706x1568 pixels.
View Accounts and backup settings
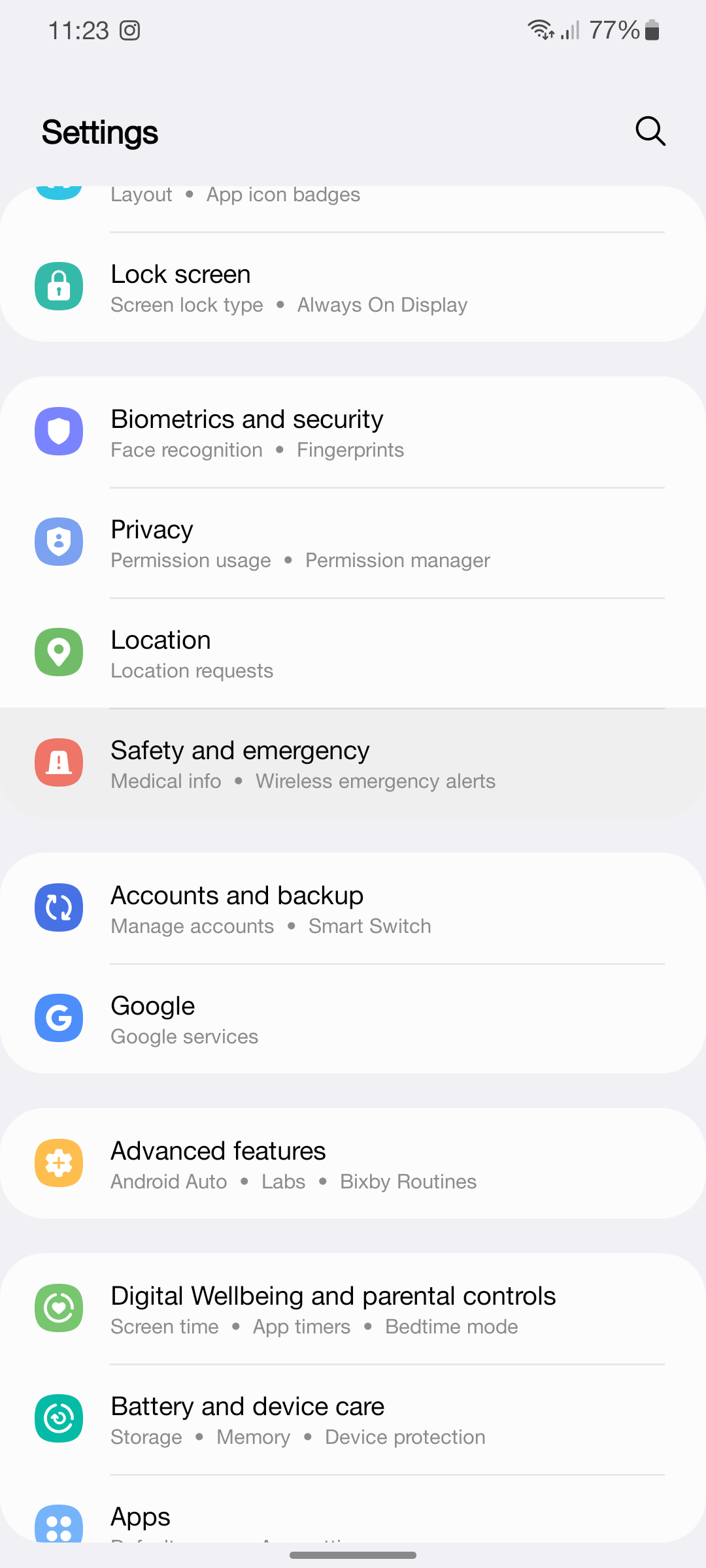(x=353, y=909)
